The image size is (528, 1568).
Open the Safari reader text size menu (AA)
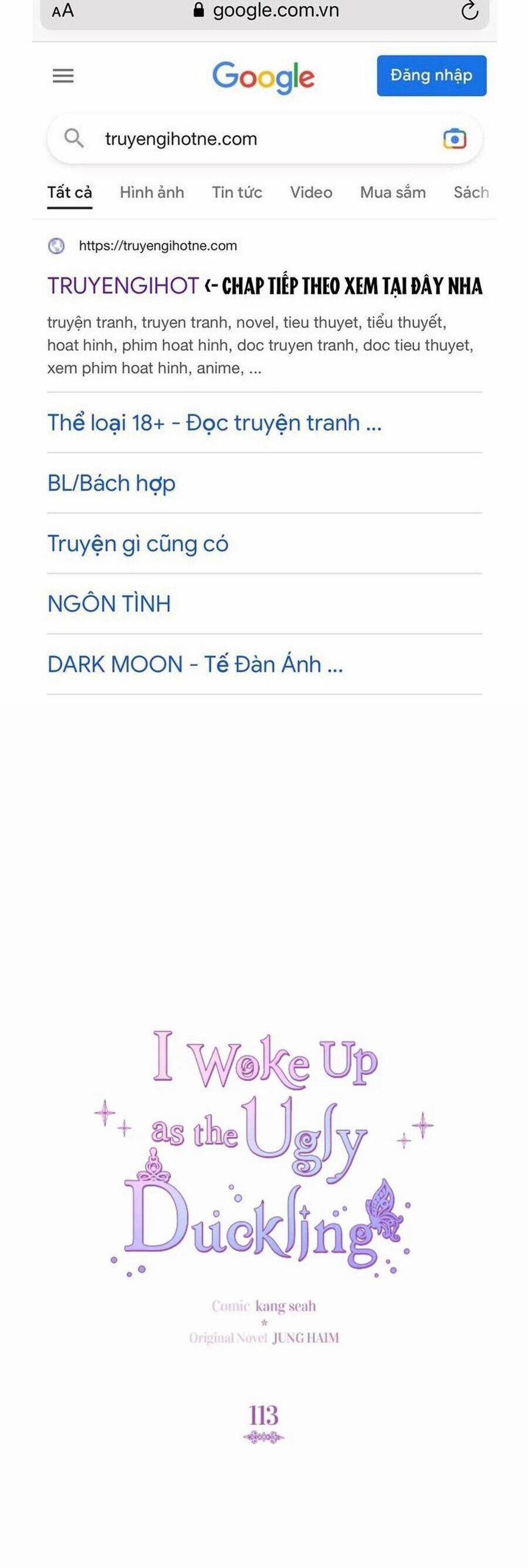tap(64, 11)
